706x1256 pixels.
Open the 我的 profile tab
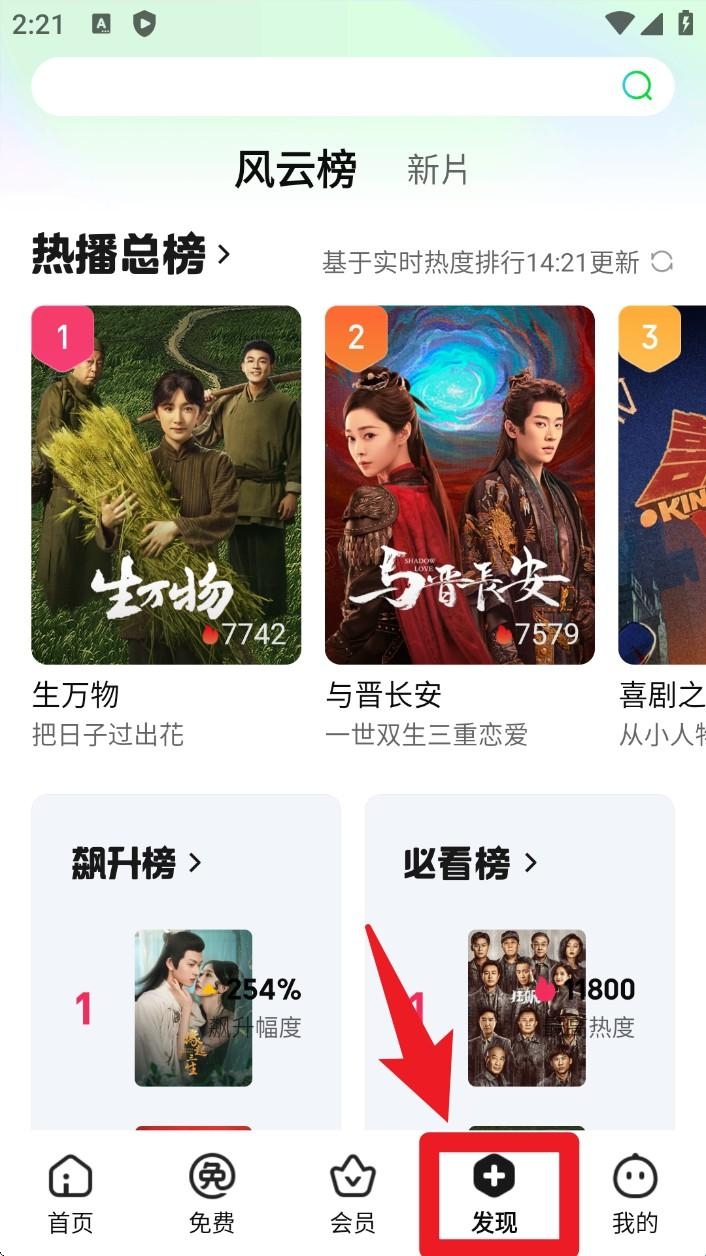tap(635, 1195)
